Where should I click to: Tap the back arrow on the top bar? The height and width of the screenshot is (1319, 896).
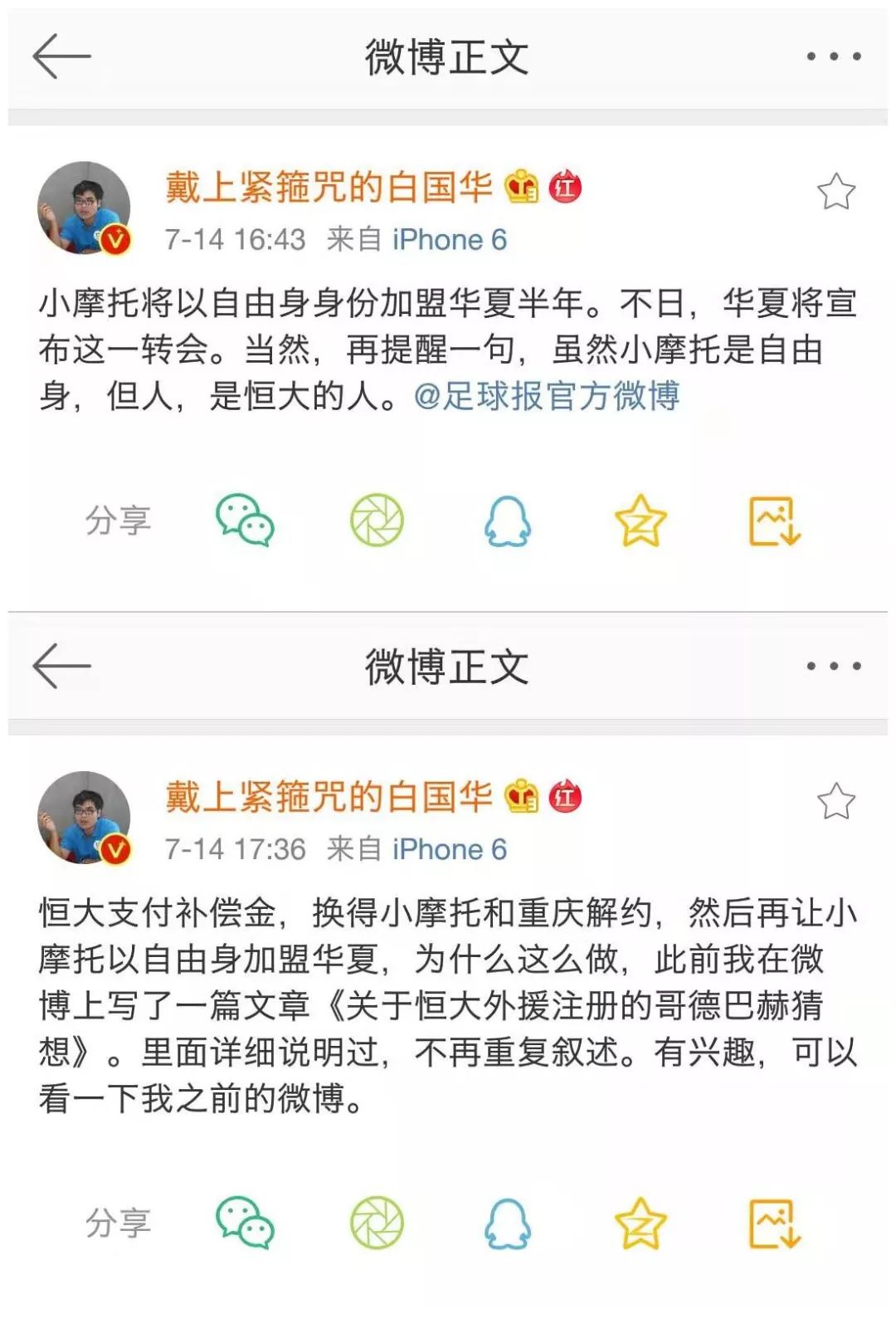point(62,54)
